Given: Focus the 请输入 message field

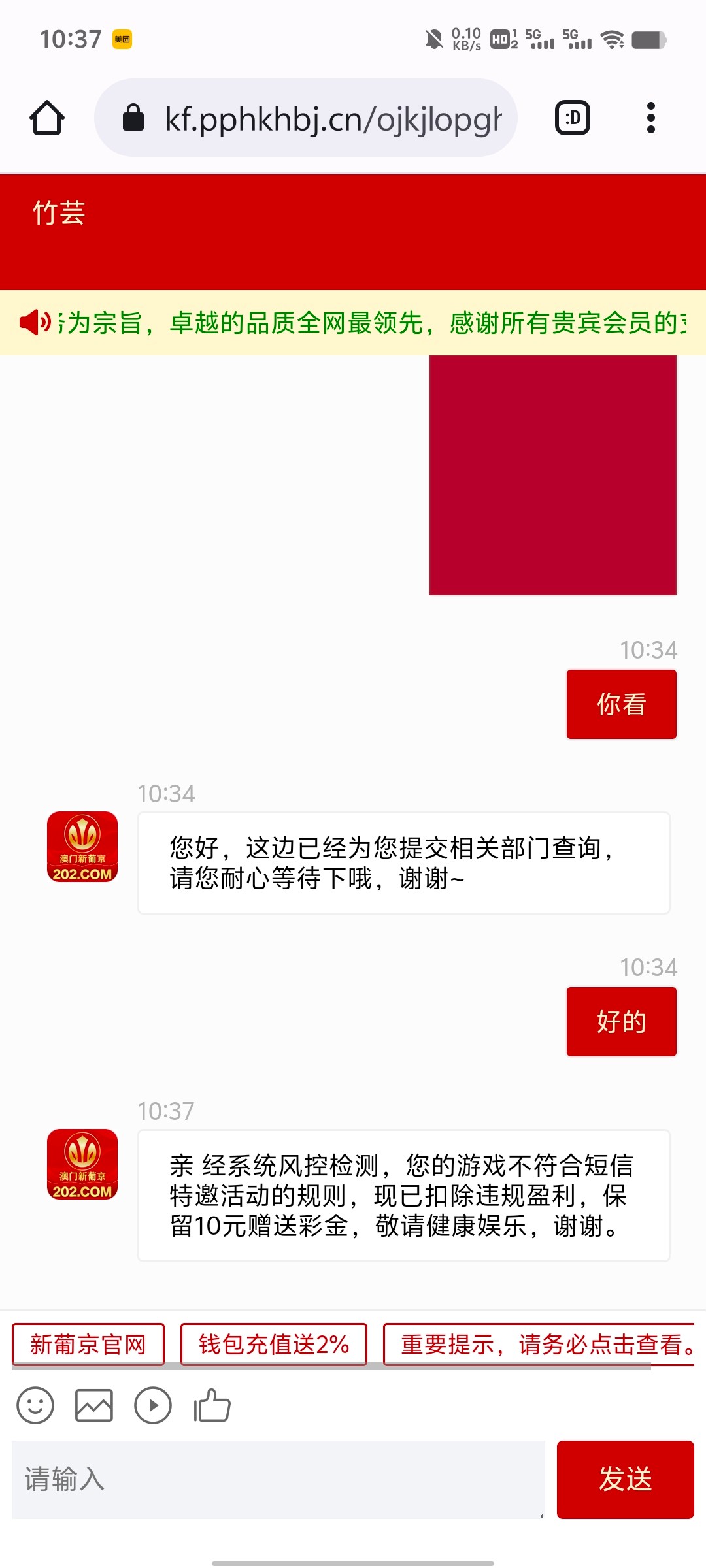Looking at the screenshot, I should click(x=278, y=1480).
